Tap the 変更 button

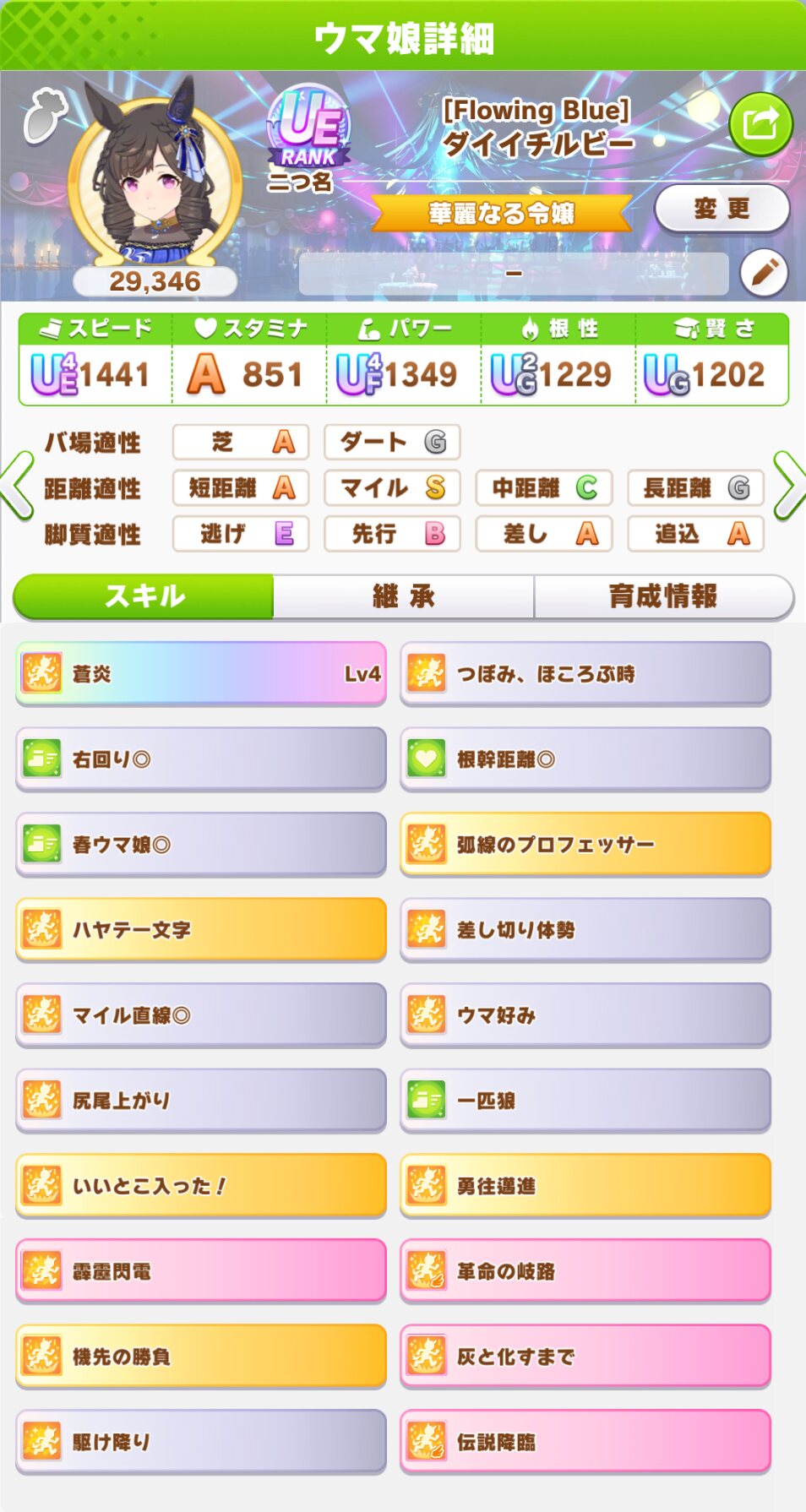click(x=722, y=209)
